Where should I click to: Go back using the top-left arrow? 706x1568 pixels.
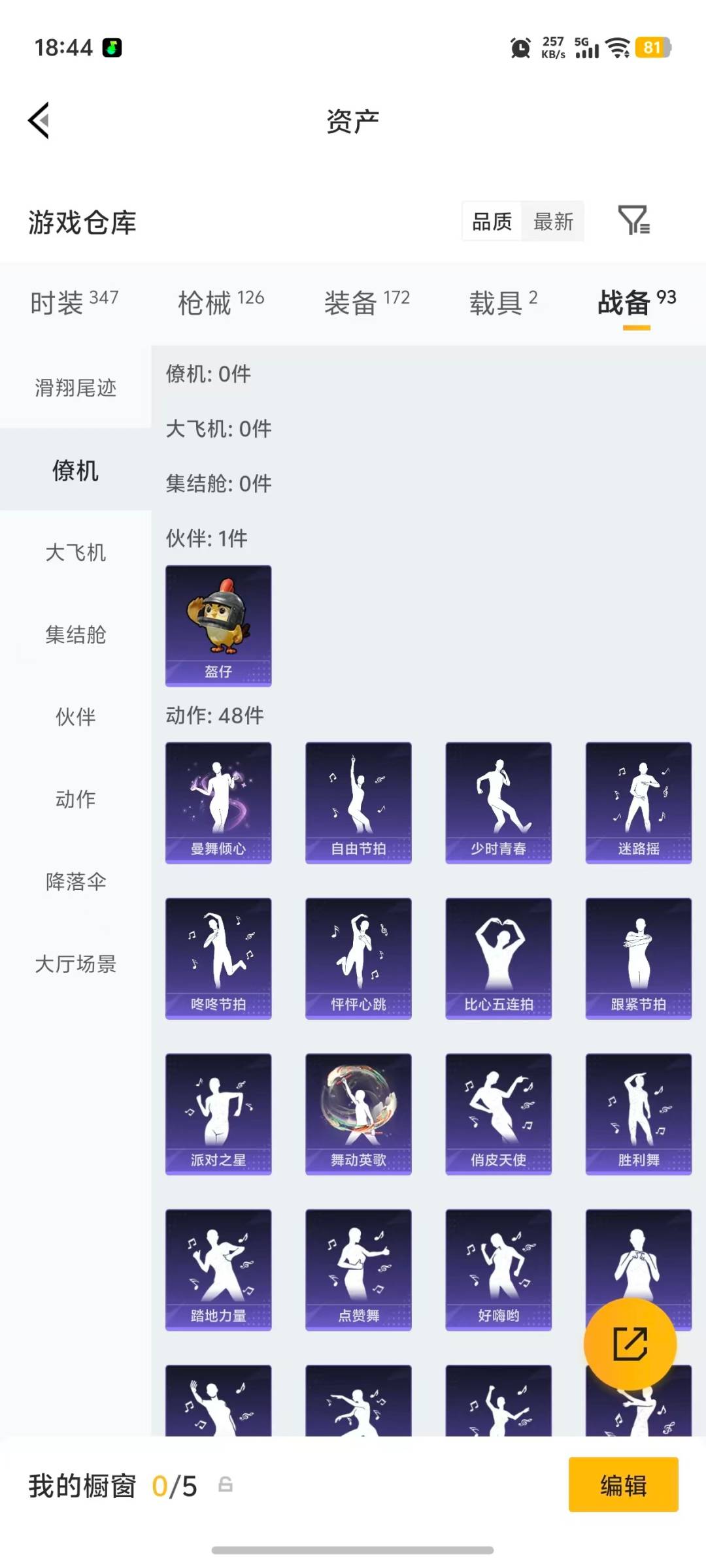[39, 121]
